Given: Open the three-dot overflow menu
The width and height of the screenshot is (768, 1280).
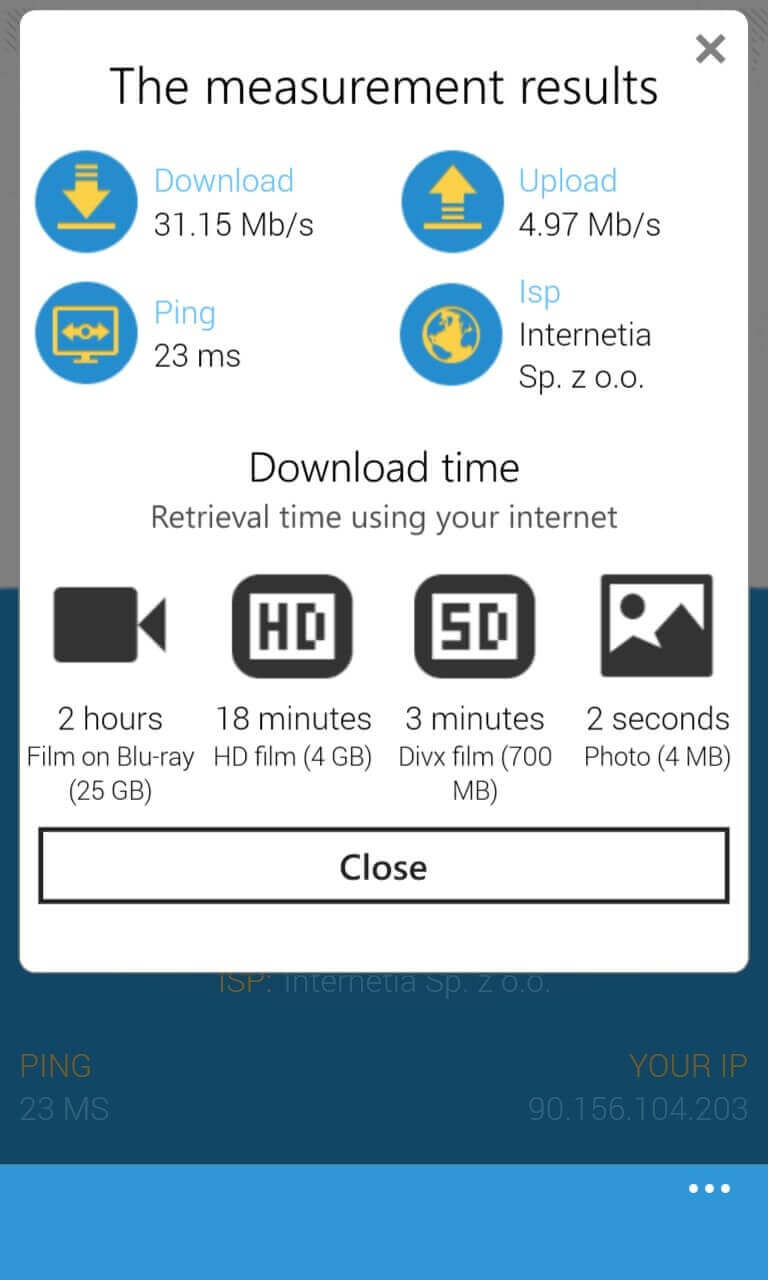Looking at the screenshot, I should pyautogui.click(x=709, y=1189).
